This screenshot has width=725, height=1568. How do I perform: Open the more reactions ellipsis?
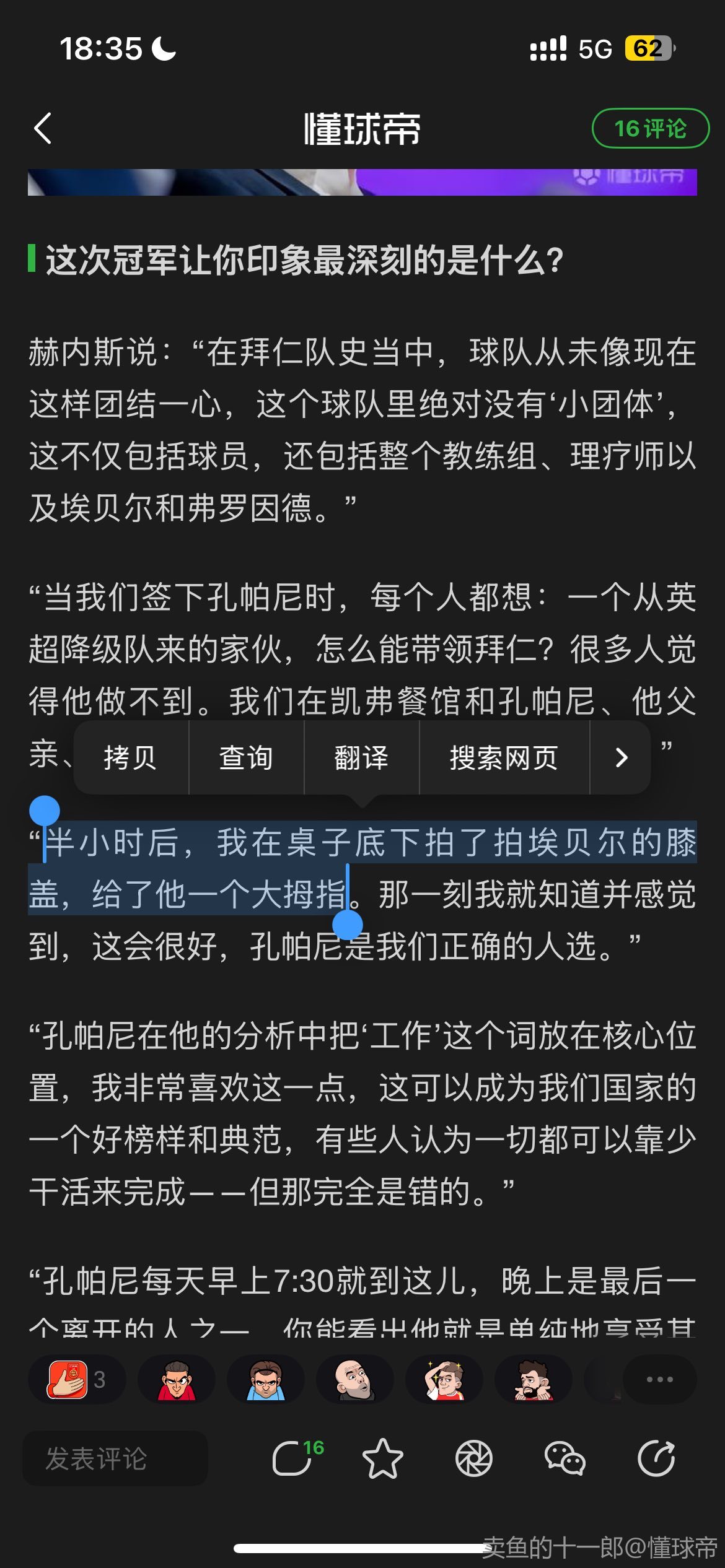pyautogui.click(x=659, y=1379)
